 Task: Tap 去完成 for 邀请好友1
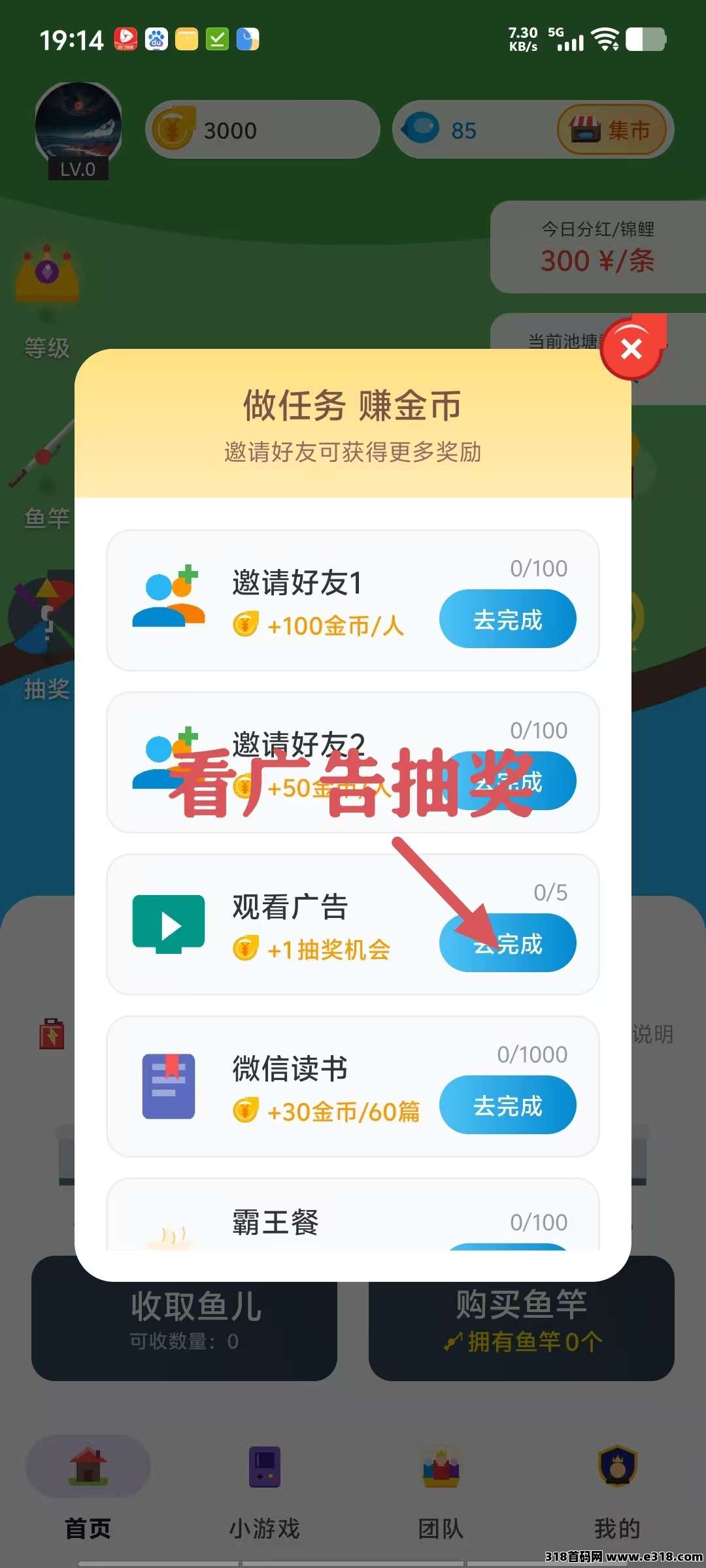tap(507, 619)
